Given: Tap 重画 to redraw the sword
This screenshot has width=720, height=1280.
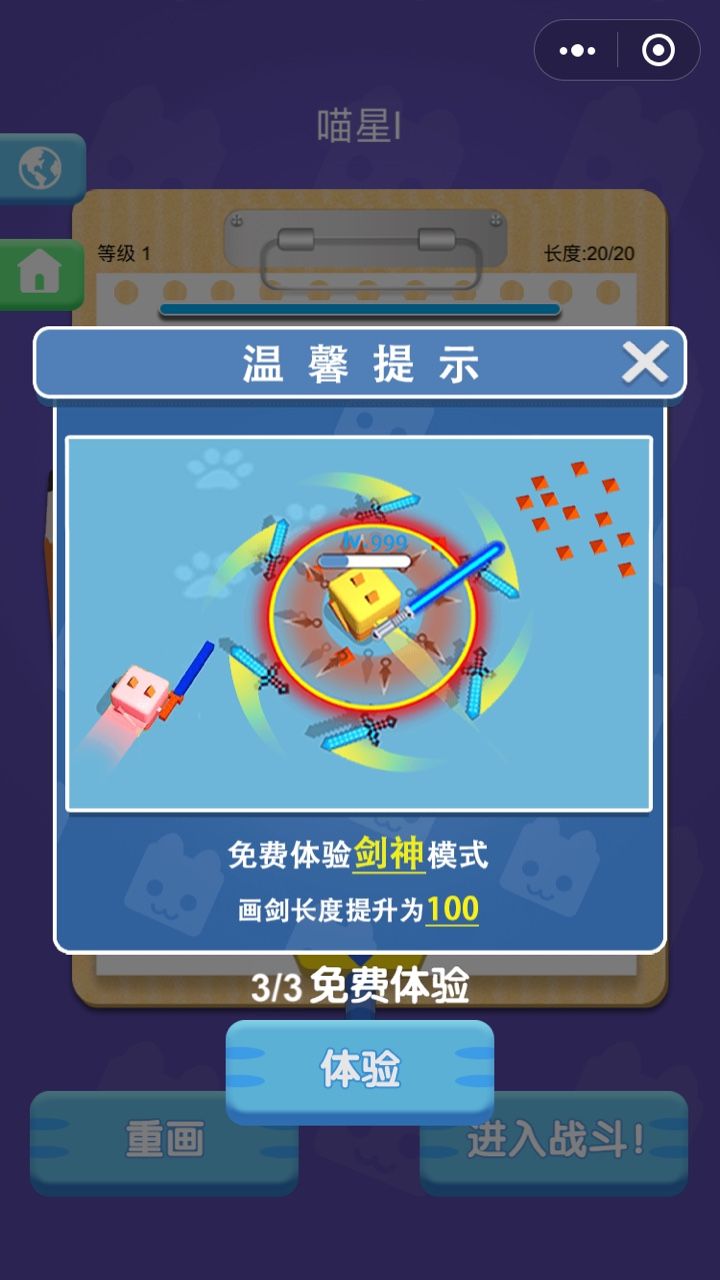Looking at the screenshot, I should [x=164, y=1140].
